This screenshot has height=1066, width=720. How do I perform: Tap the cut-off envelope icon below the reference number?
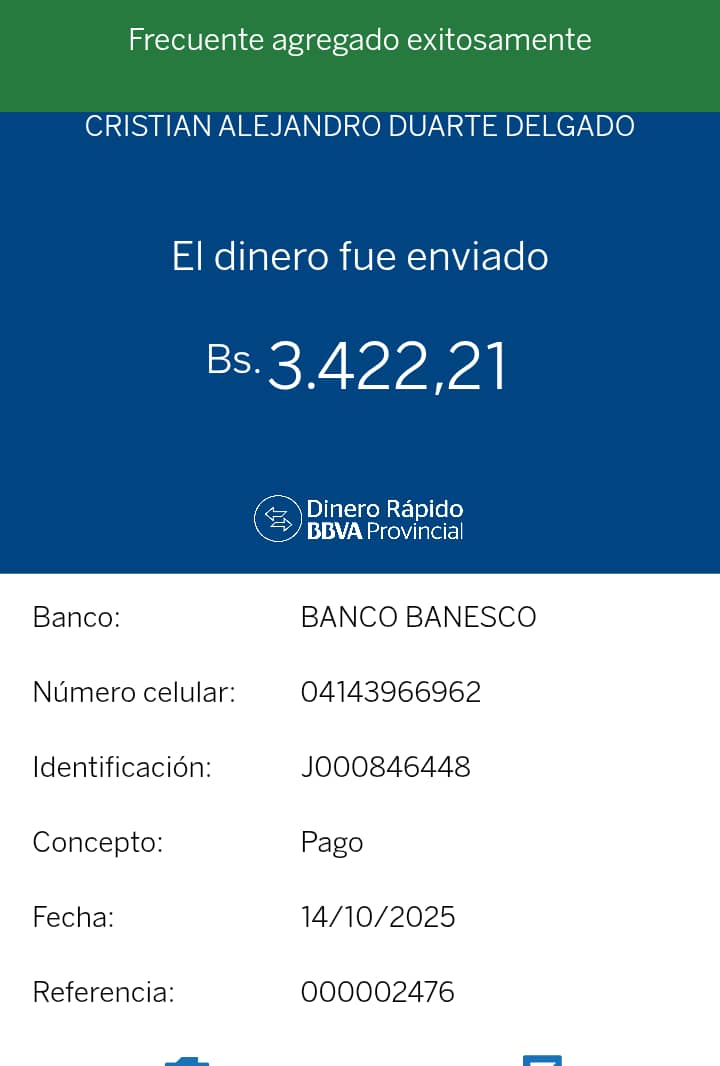(542, 1059)
